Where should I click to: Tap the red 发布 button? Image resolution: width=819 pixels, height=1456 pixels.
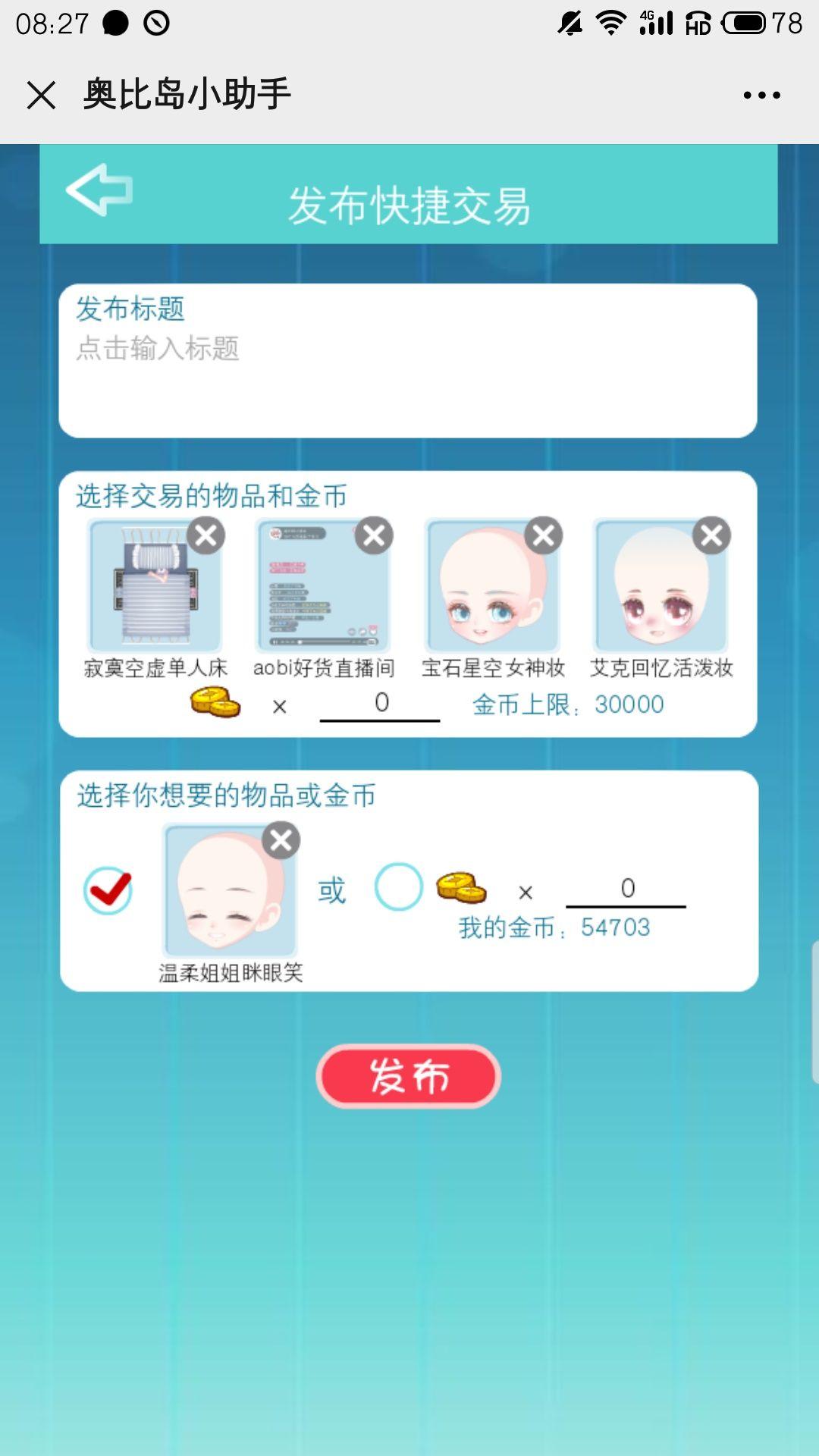point(408,1076)
